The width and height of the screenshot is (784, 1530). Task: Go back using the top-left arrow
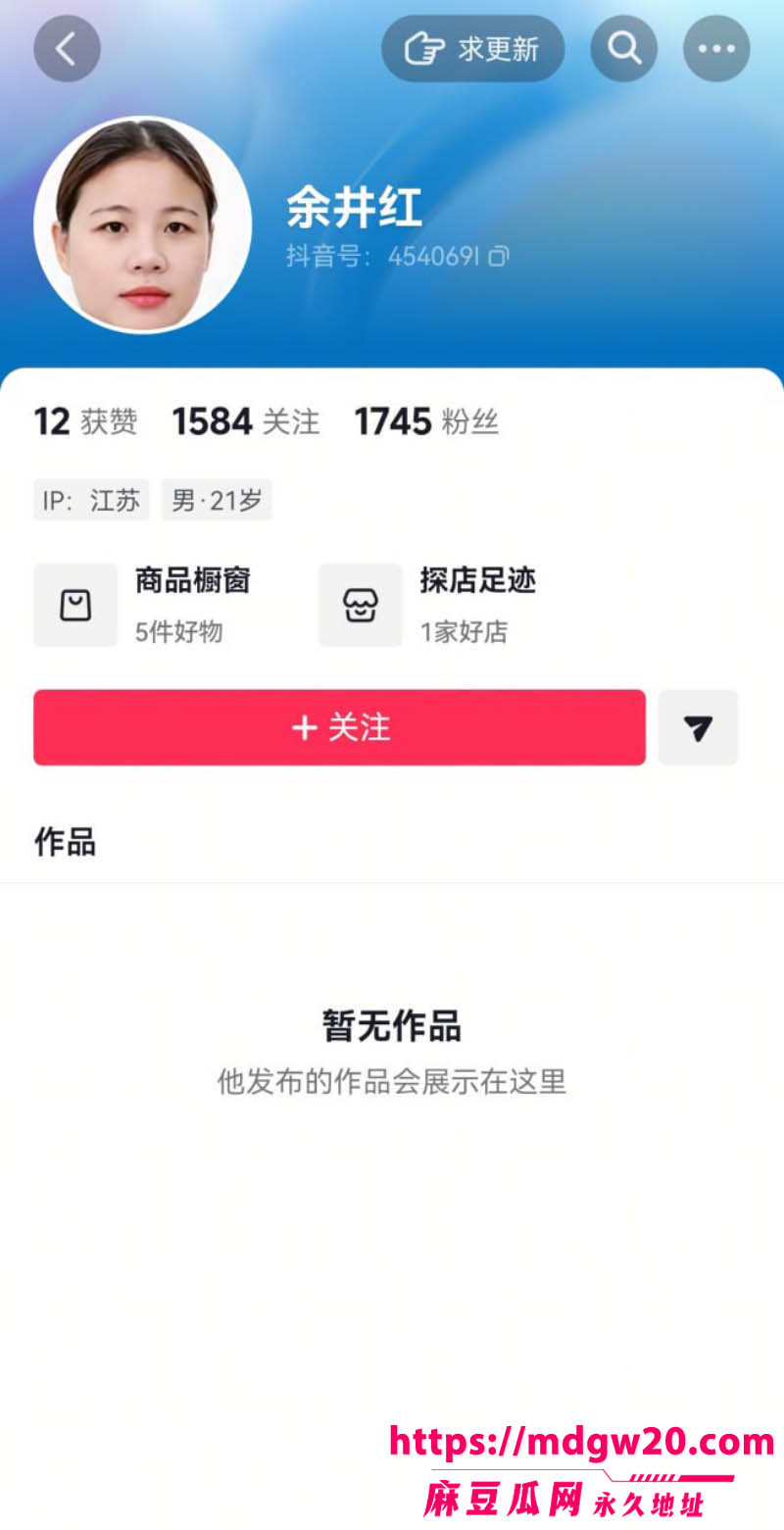[67, 48]
